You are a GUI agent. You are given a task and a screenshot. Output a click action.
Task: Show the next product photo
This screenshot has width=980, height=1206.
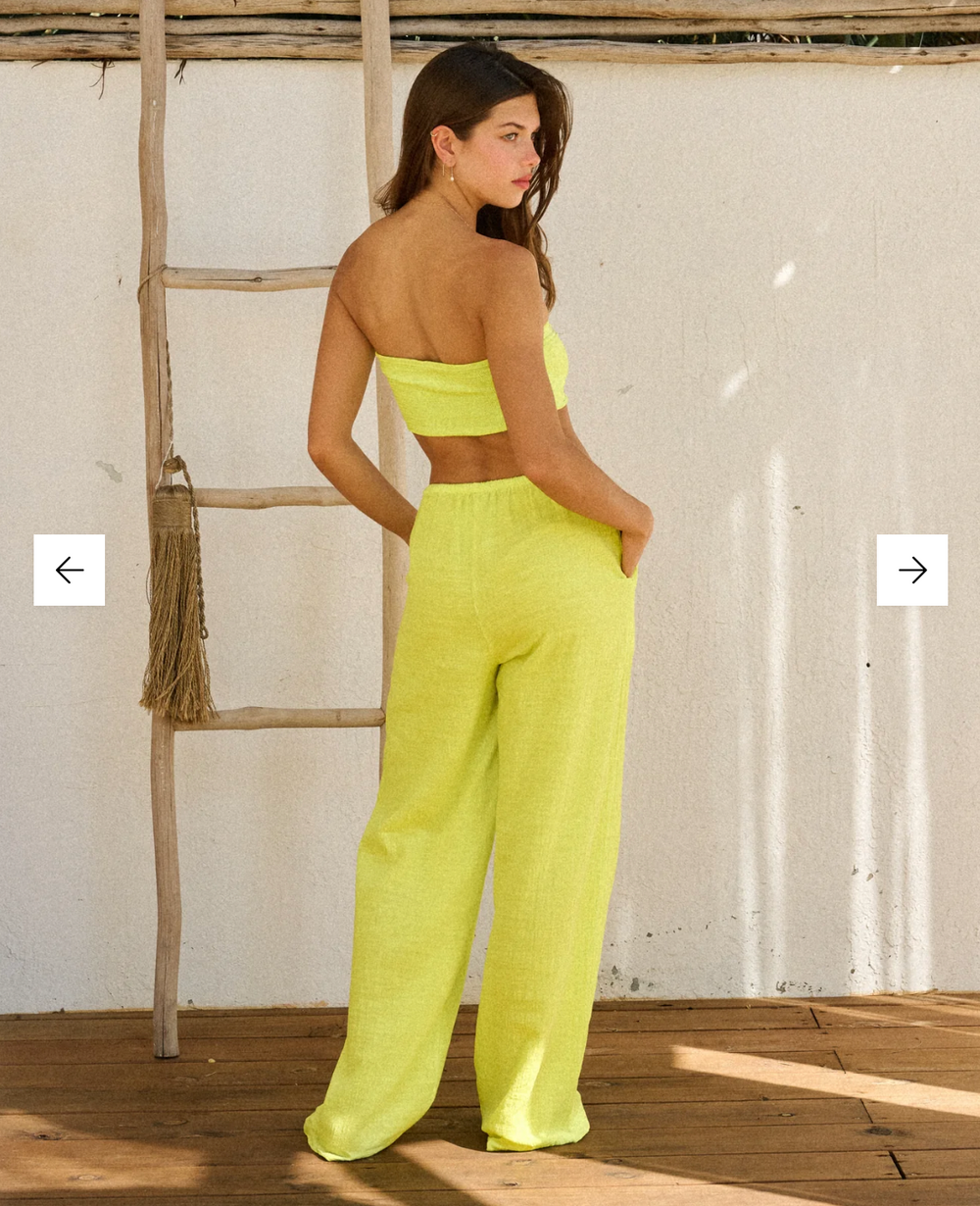[x=911, y=570]
